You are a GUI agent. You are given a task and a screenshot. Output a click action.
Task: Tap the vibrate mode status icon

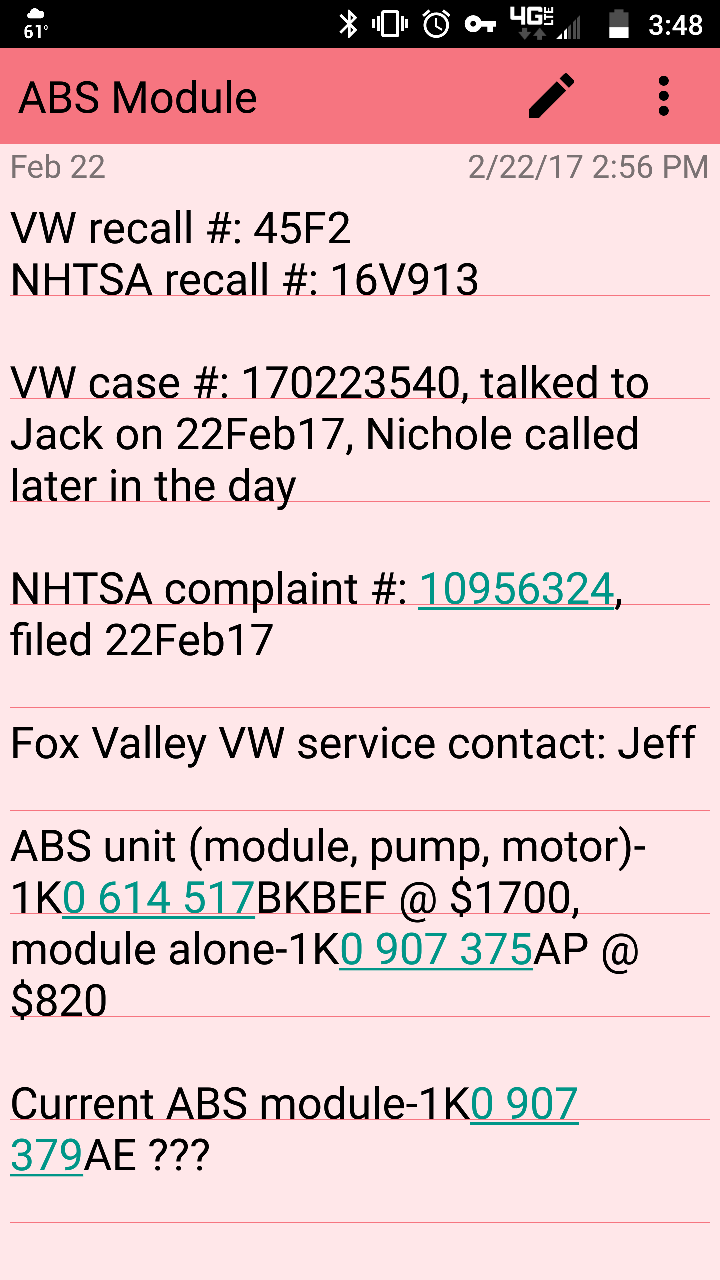coord(390,22)
